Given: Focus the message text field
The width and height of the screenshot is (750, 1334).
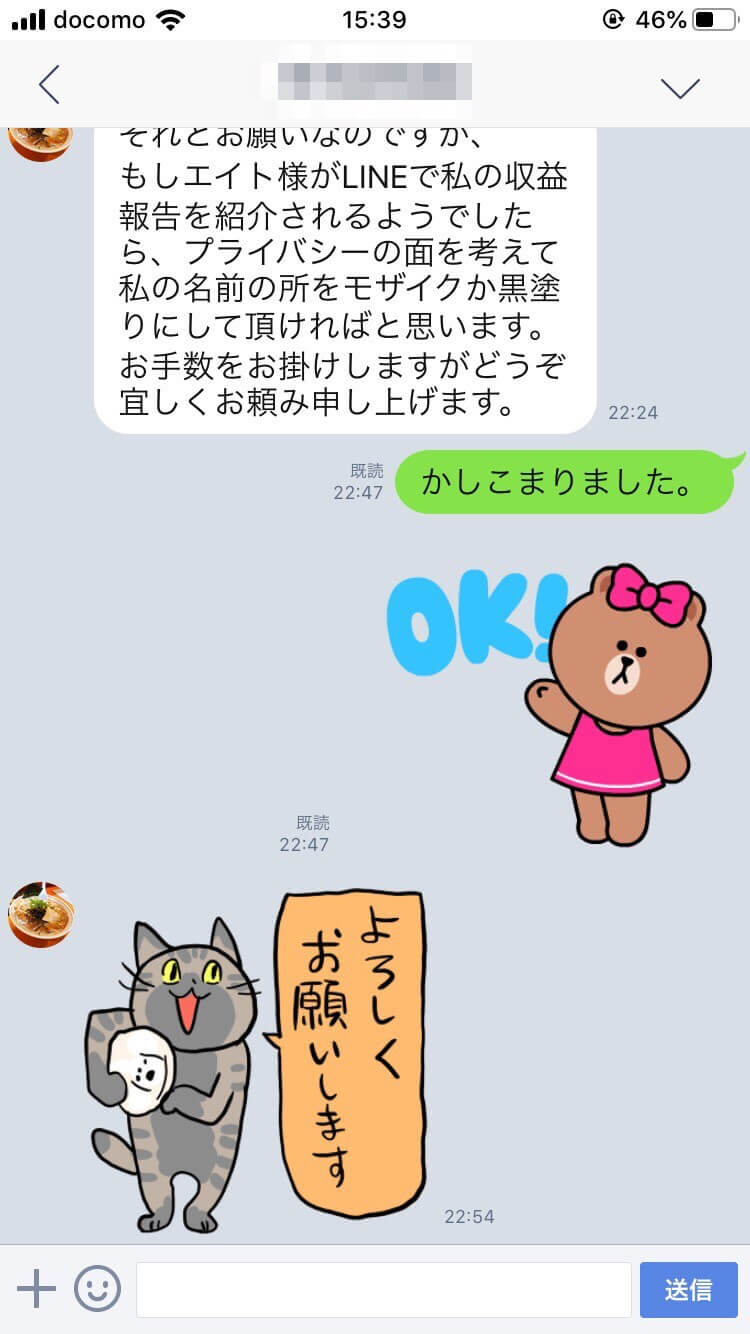Looking at the screenshot, I should (383, 1289).
